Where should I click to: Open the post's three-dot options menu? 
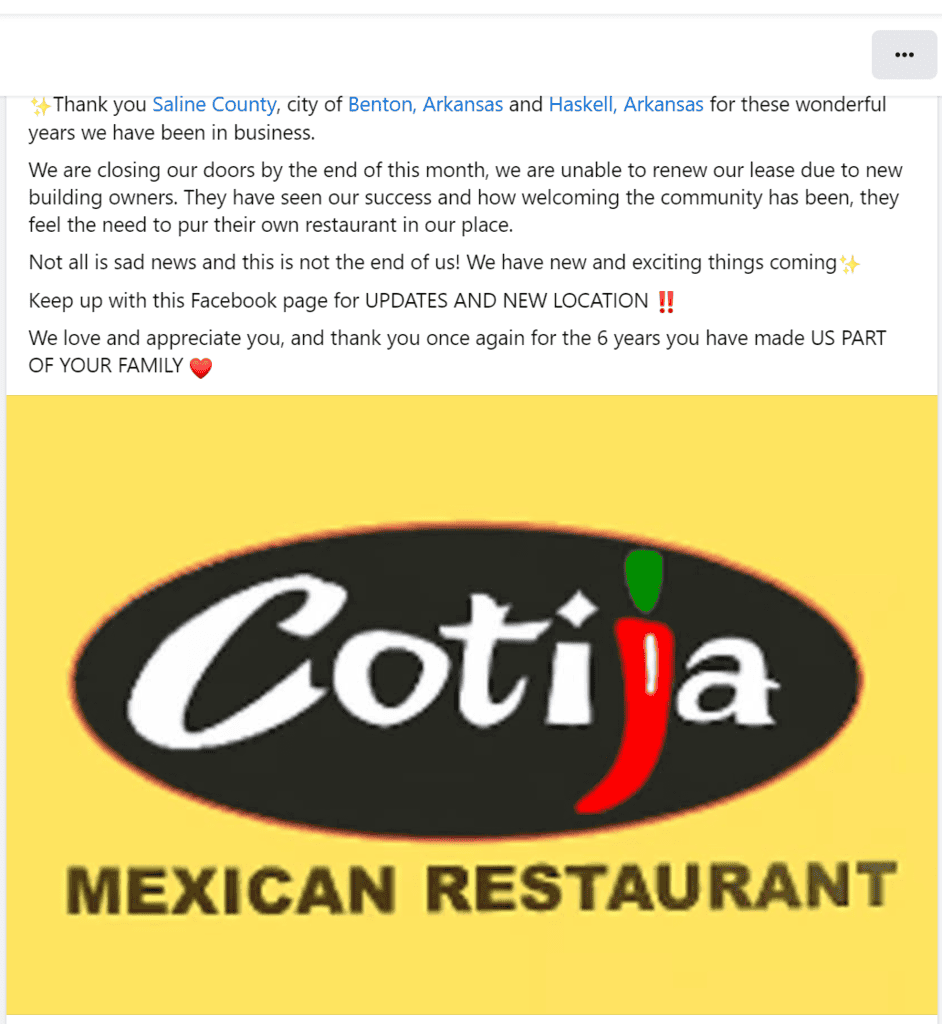tap(904, 55)
